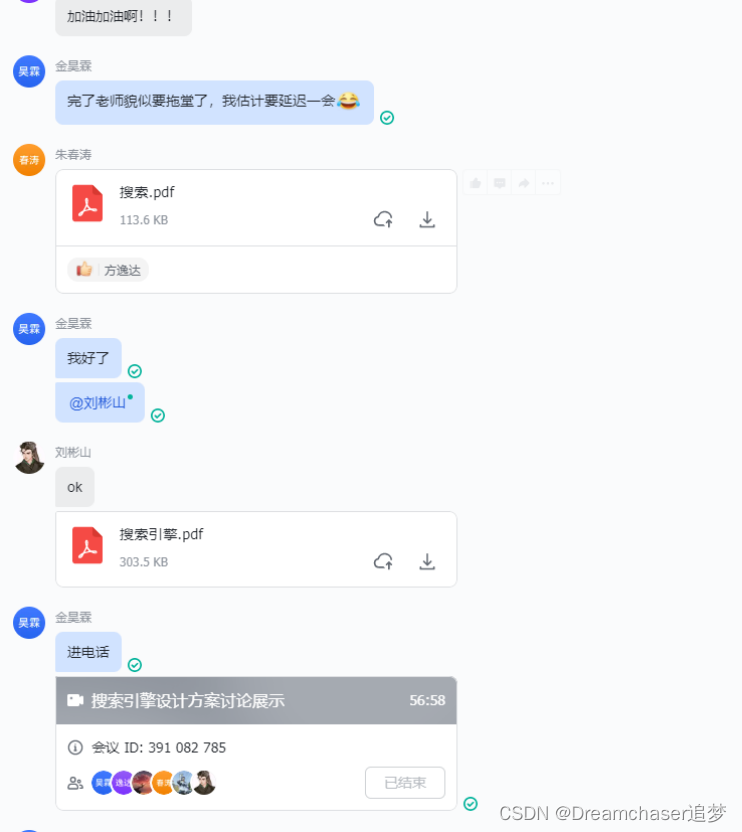
Task: Click the read status check beside 我好了
Action: 134,370
